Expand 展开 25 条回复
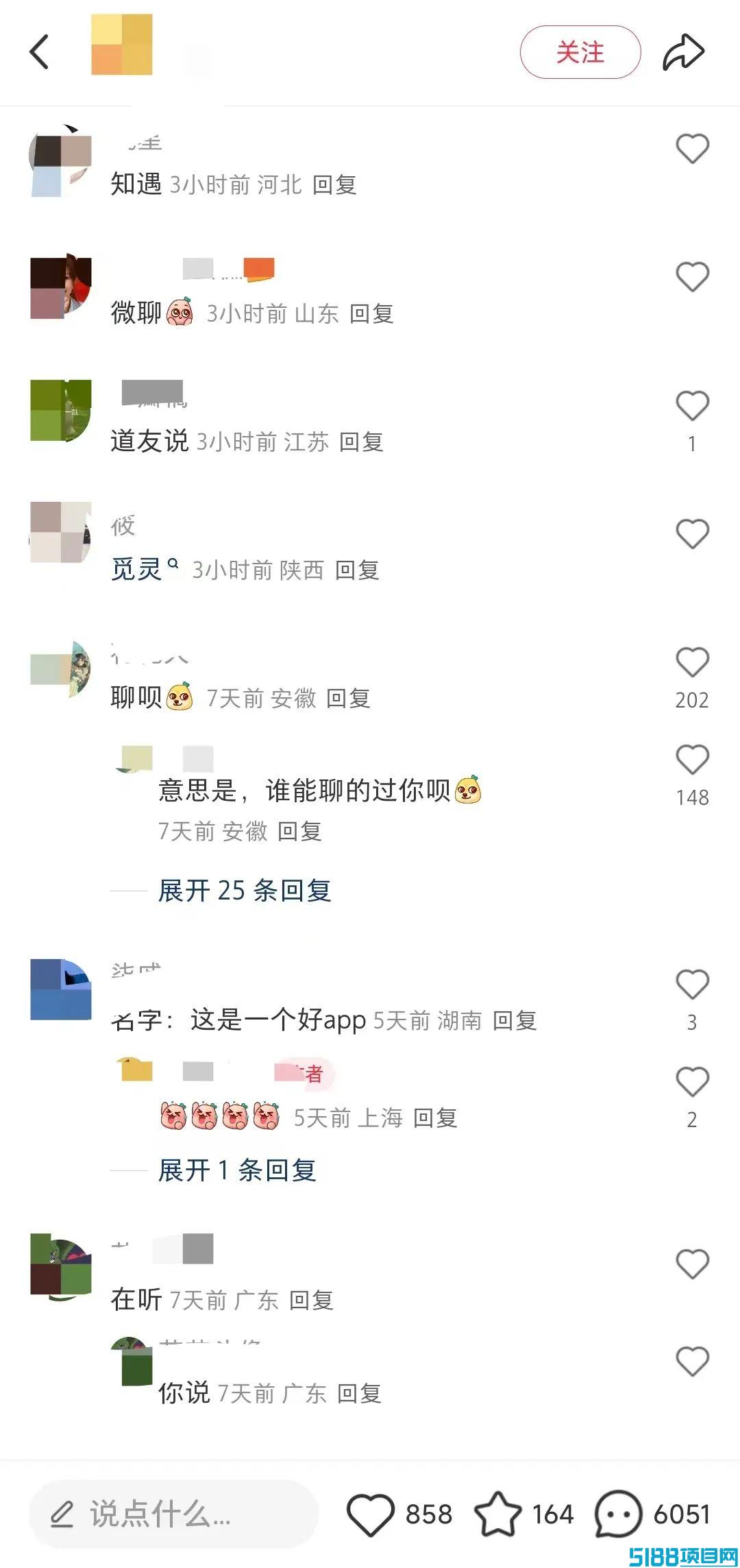Image resolution: width=740 pixels, height=1568 pixels. (x=245, y=891)
